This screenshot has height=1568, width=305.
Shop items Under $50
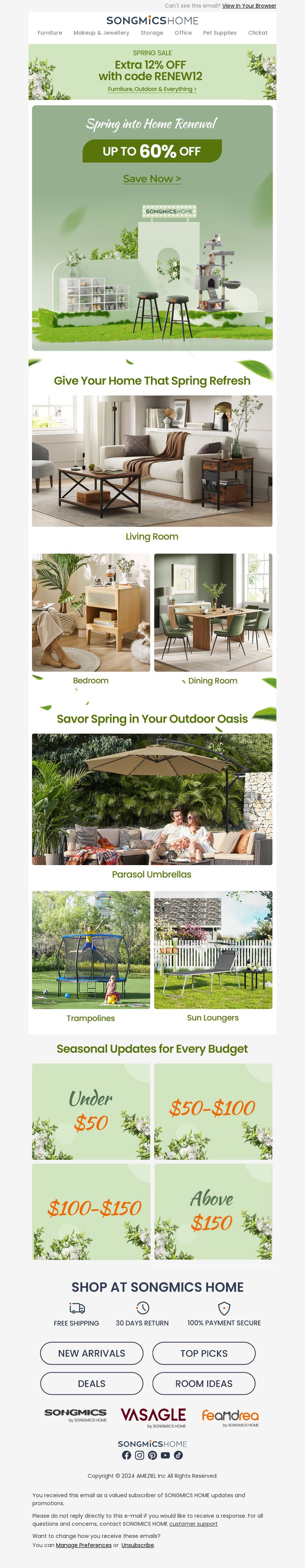pyautogui.click(x=91, y=1111)
